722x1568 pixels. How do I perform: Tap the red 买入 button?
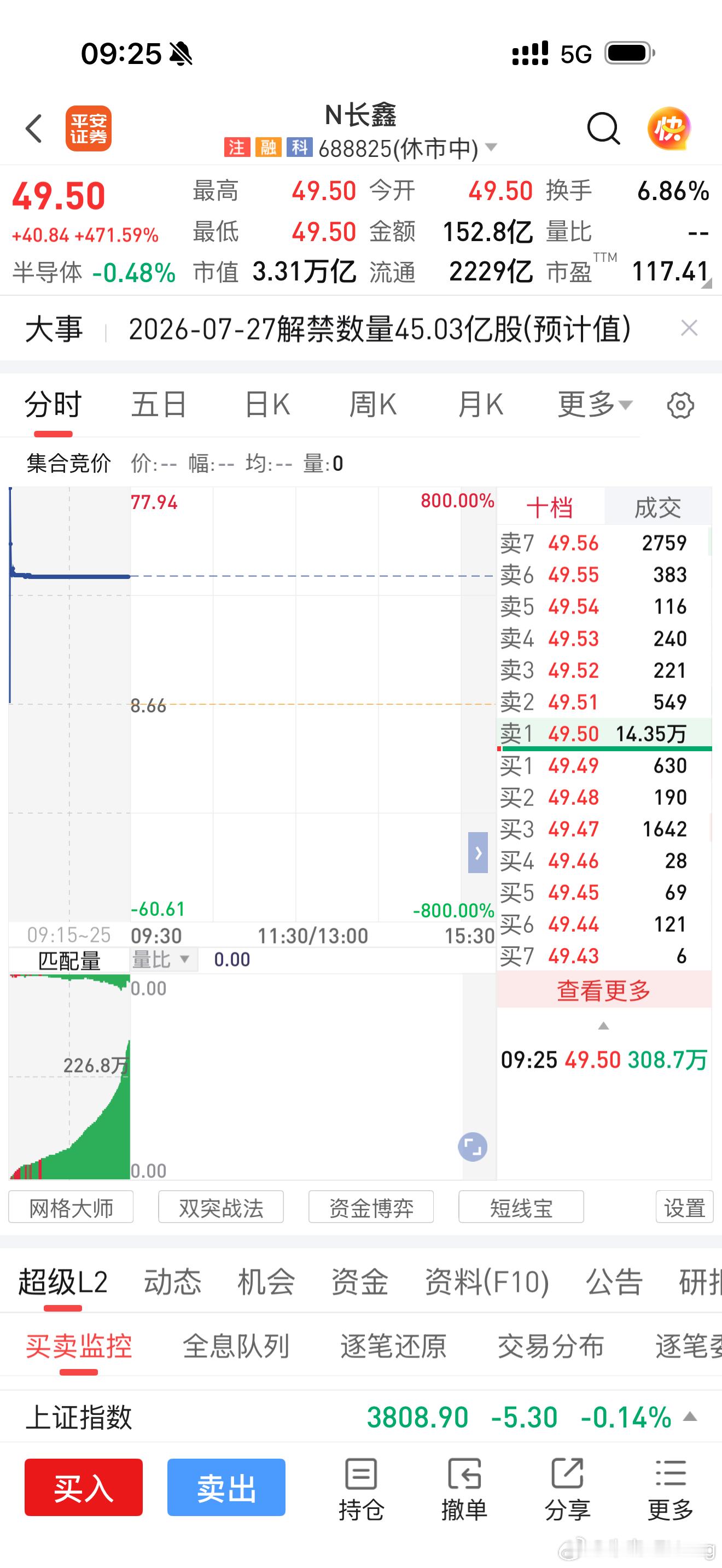(x=83, y=1488)
